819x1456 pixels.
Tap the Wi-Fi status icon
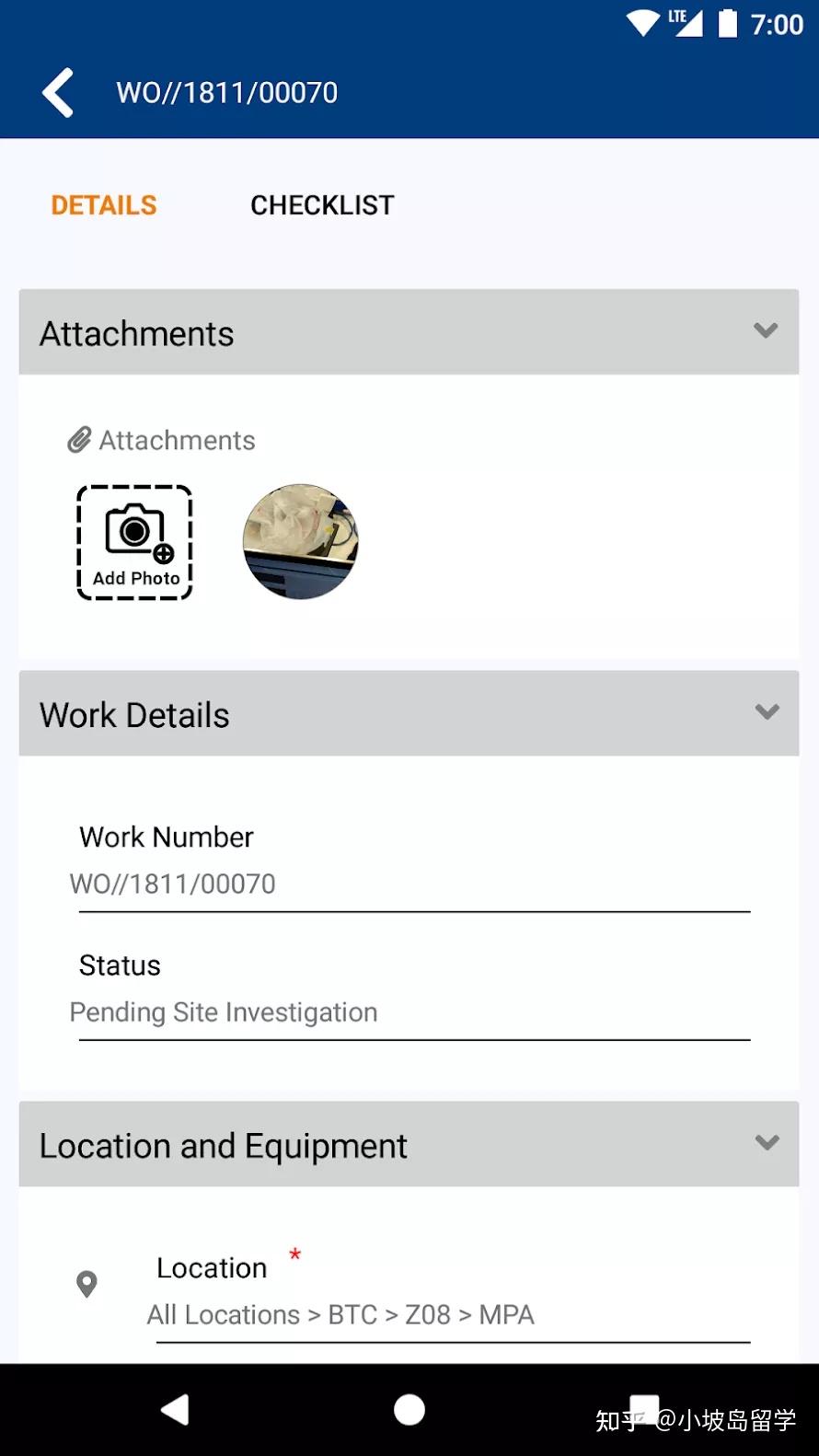click(x=642, y=23)
